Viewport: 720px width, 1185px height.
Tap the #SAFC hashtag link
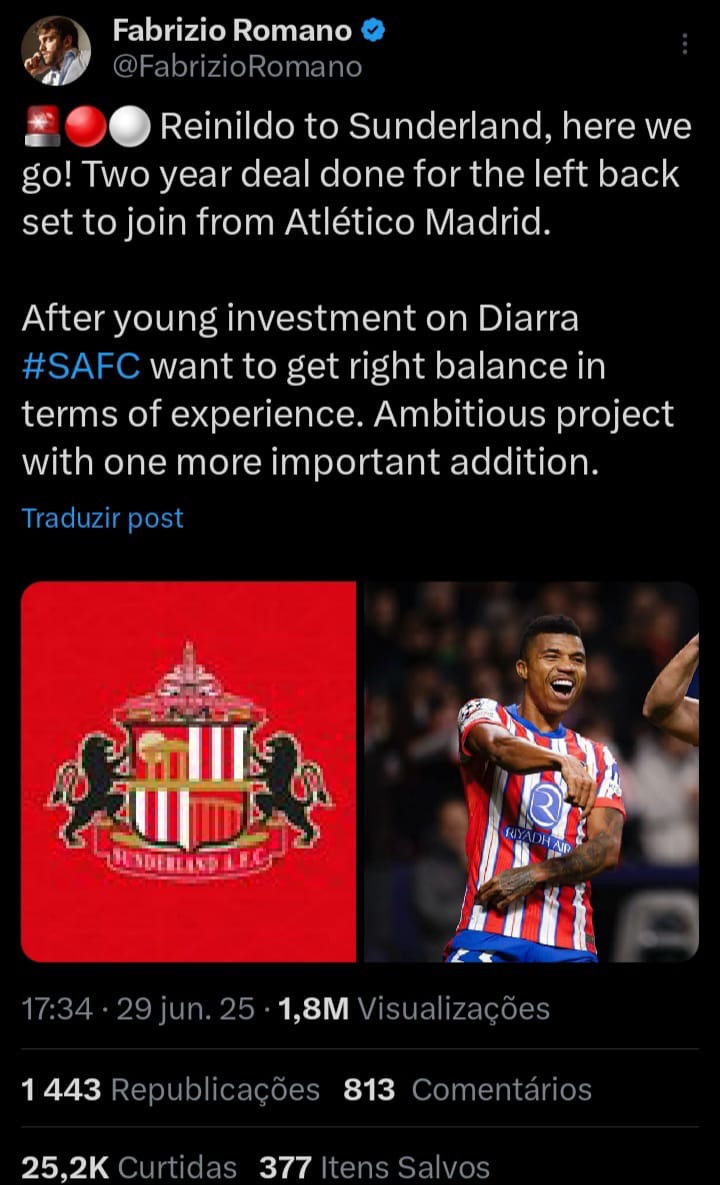point(84,366)
